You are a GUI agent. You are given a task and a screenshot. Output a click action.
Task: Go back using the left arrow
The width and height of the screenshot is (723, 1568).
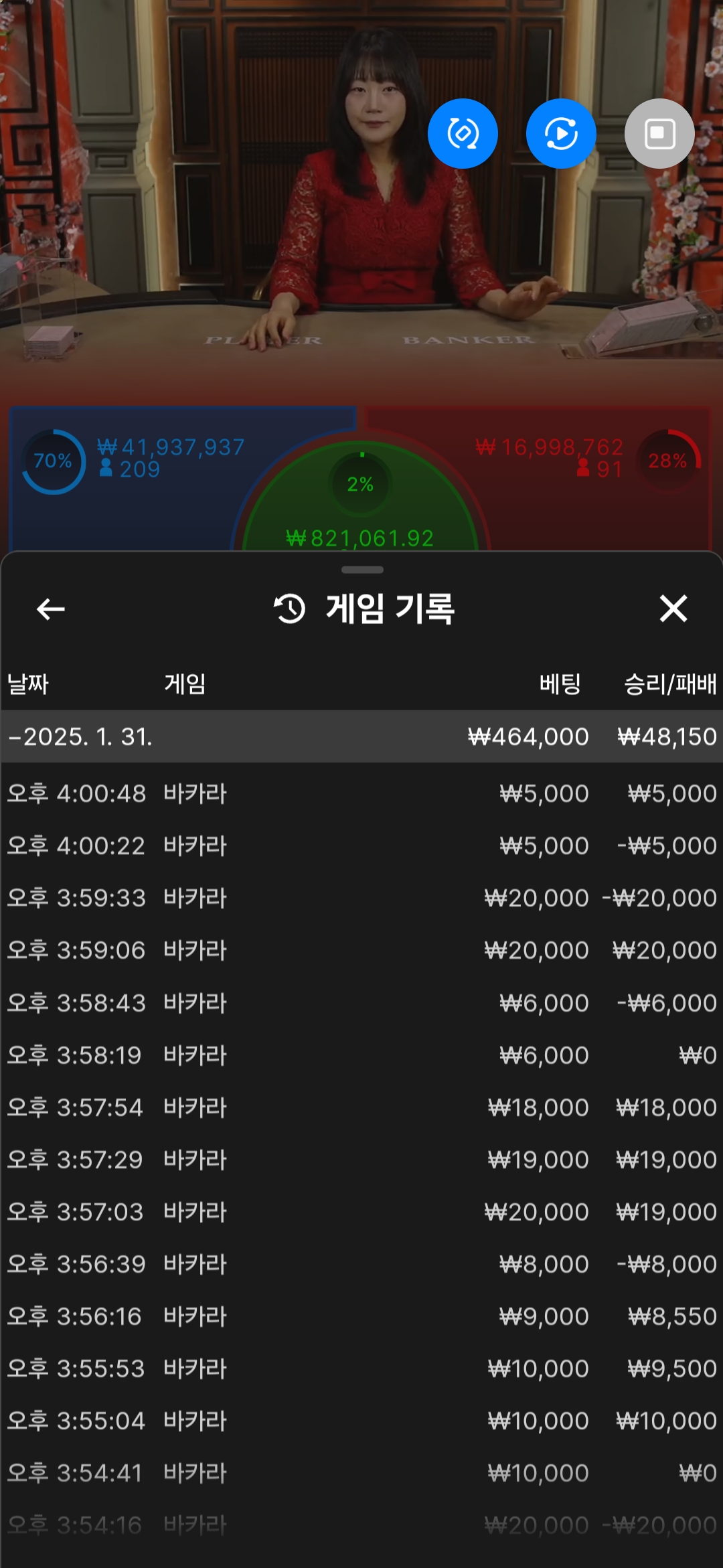click(x=51, y=609)
